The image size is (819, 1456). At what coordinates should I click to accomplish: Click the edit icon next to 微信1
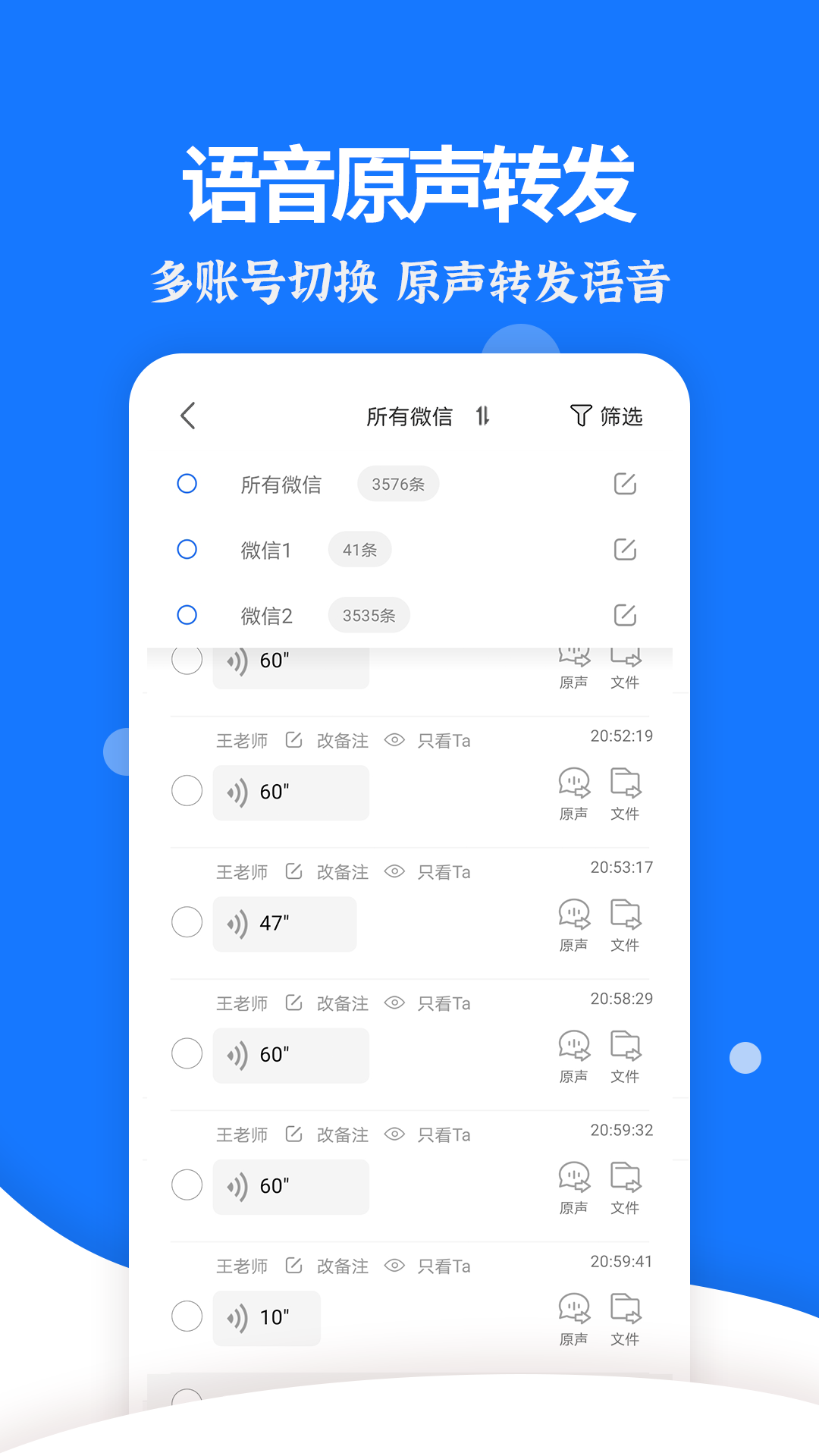pos(625,550)
